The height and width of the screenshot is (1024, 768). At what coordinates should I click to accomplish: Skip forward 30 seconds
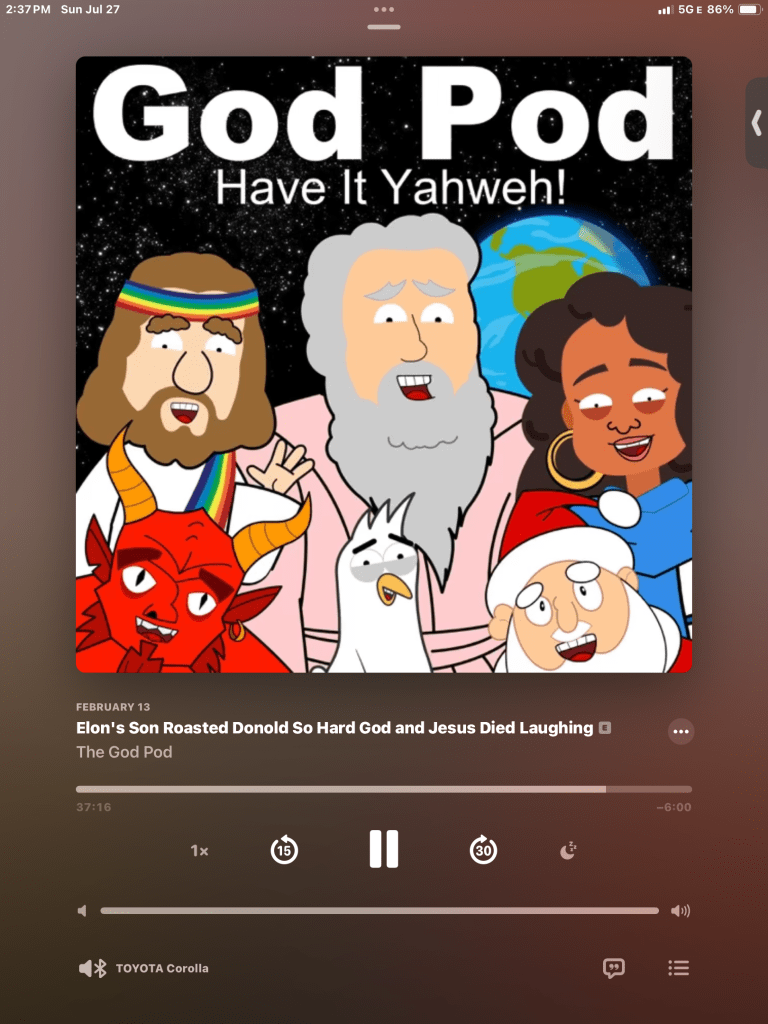pos(484,850)
